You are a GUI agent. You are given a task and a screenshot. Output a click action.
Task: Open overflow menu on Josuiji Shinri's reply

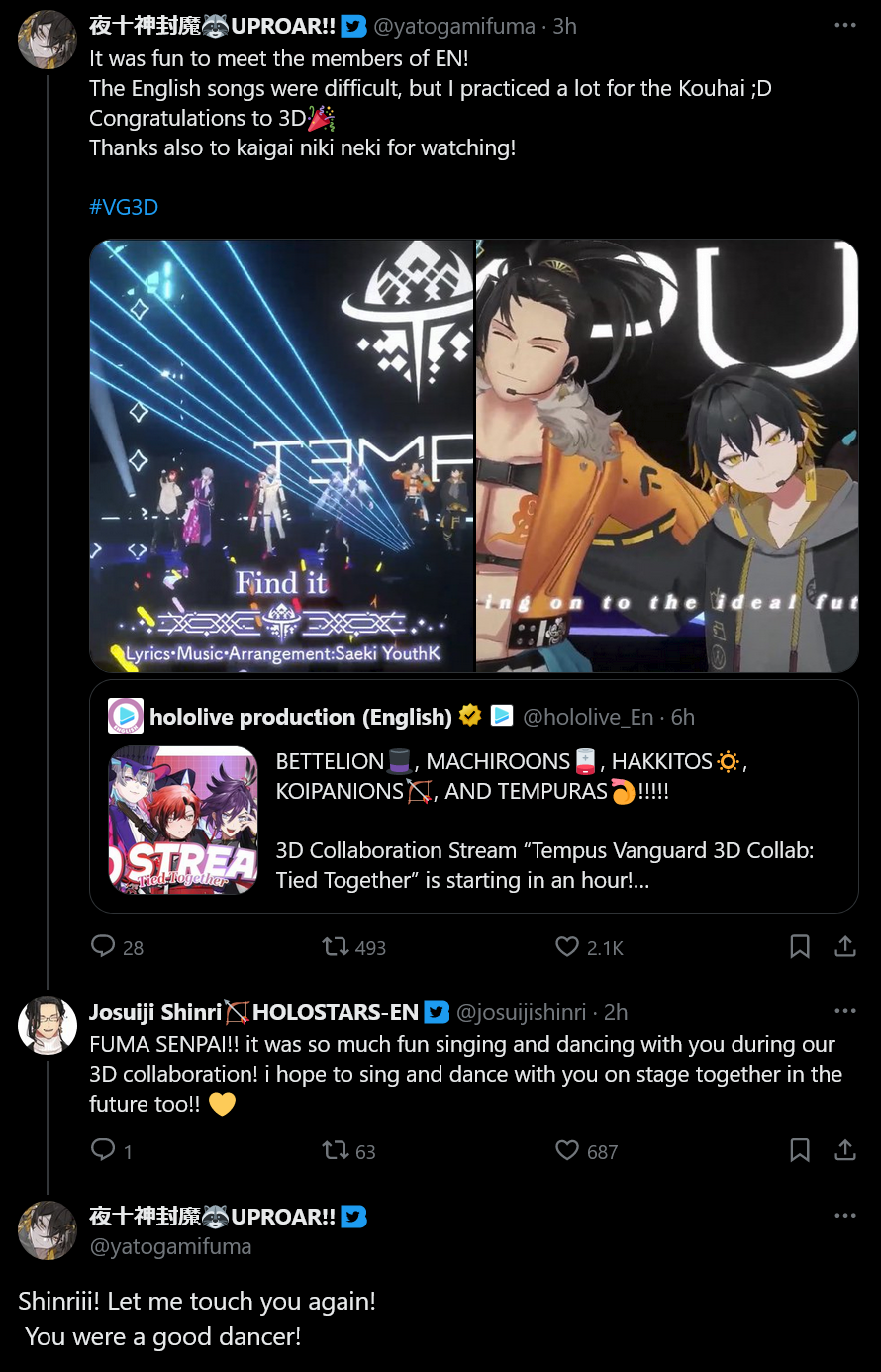[x=844, y=1011]
